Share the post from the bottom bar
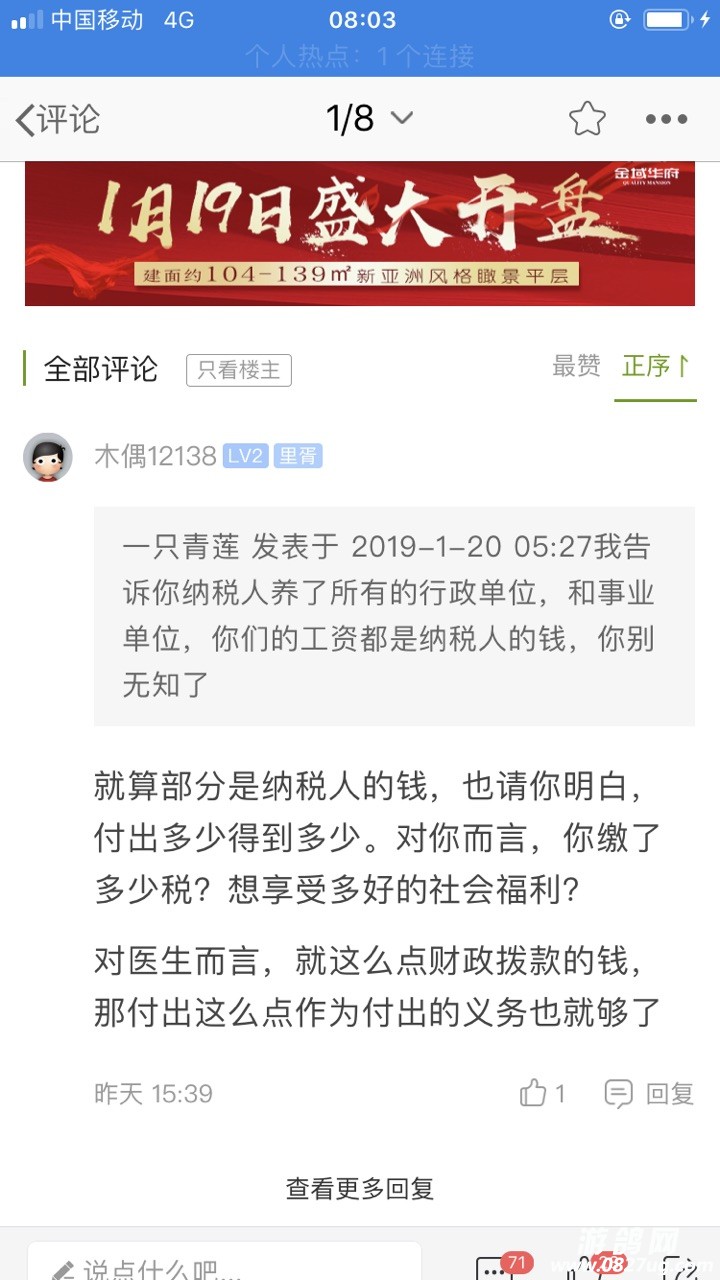 coord(678,1268)
